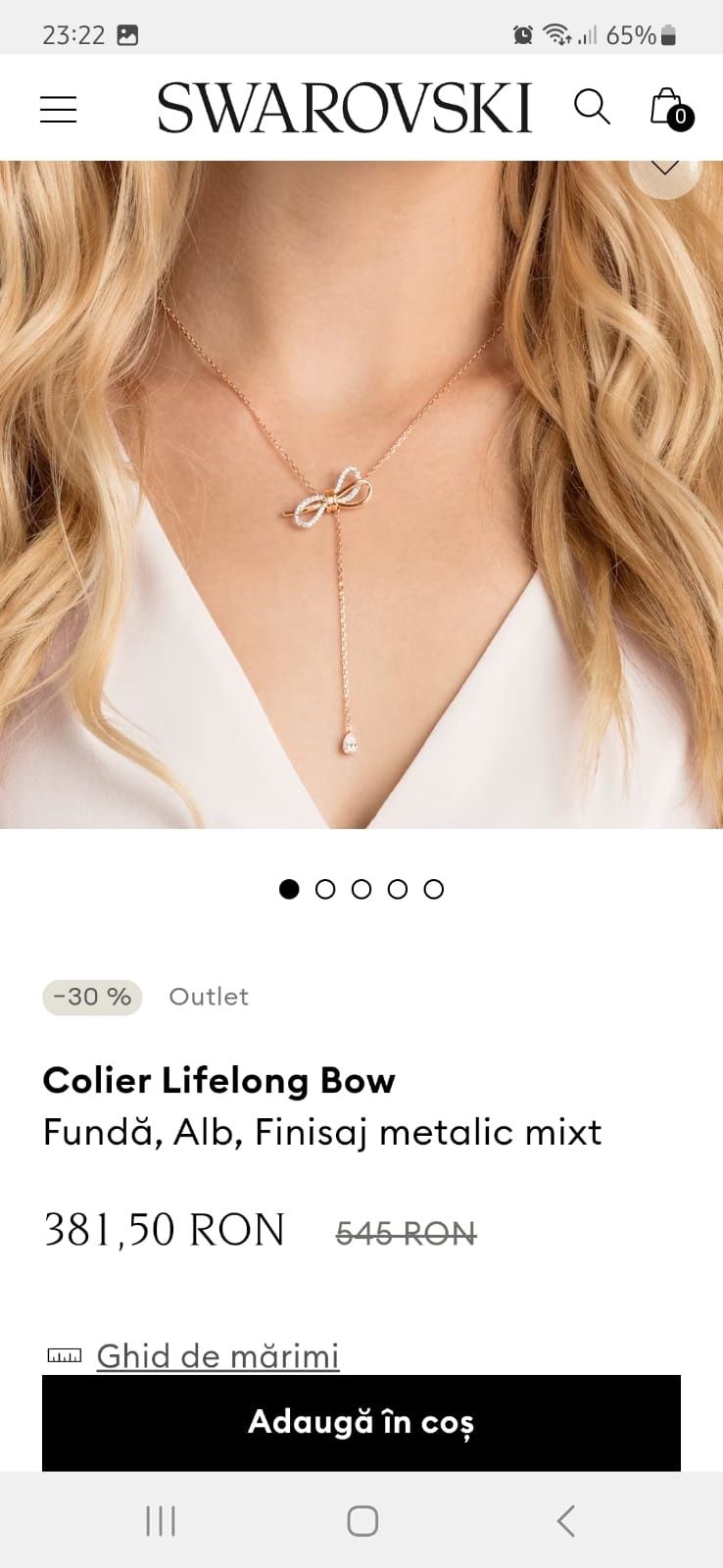Jump to third image dot
The image size is (723, 1568).
361,889
